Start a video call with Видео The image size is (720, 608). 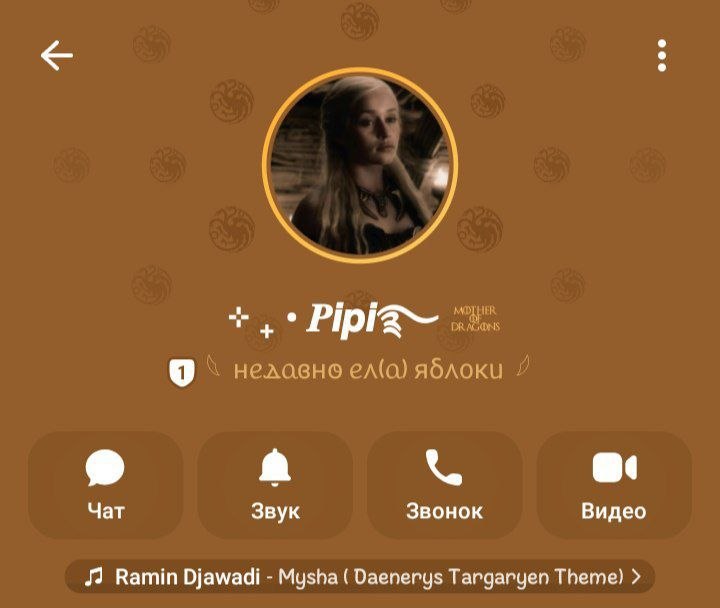(x=614, y=485)
